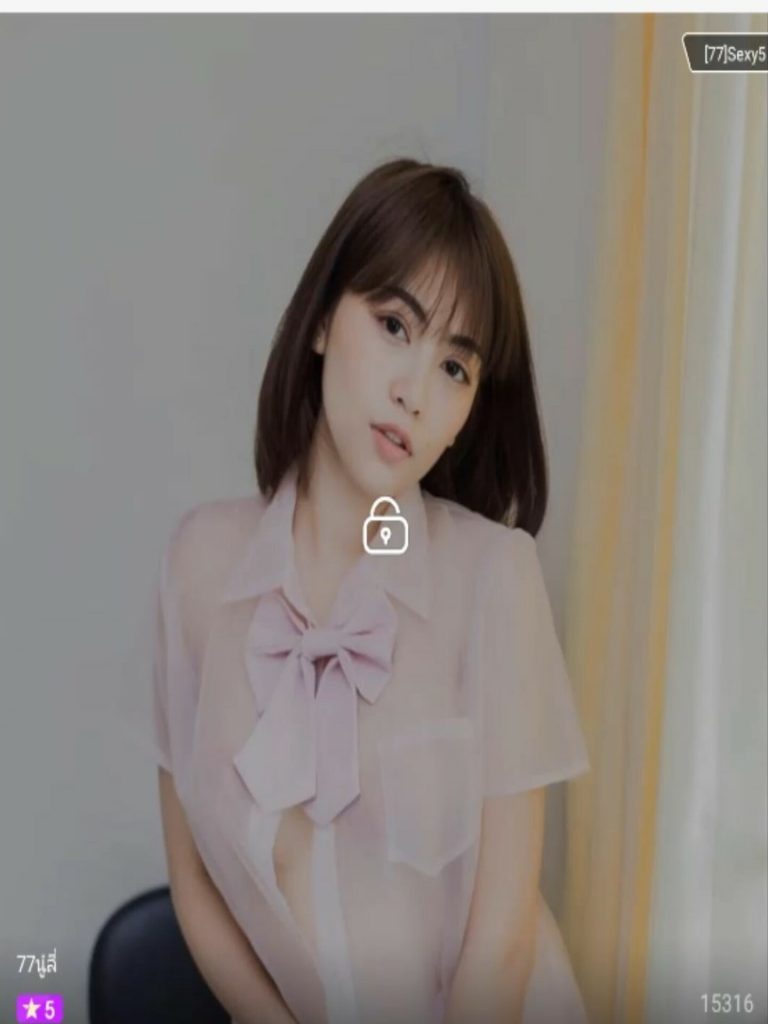Open the [77]Sexy5 tag label

(728, 53)
